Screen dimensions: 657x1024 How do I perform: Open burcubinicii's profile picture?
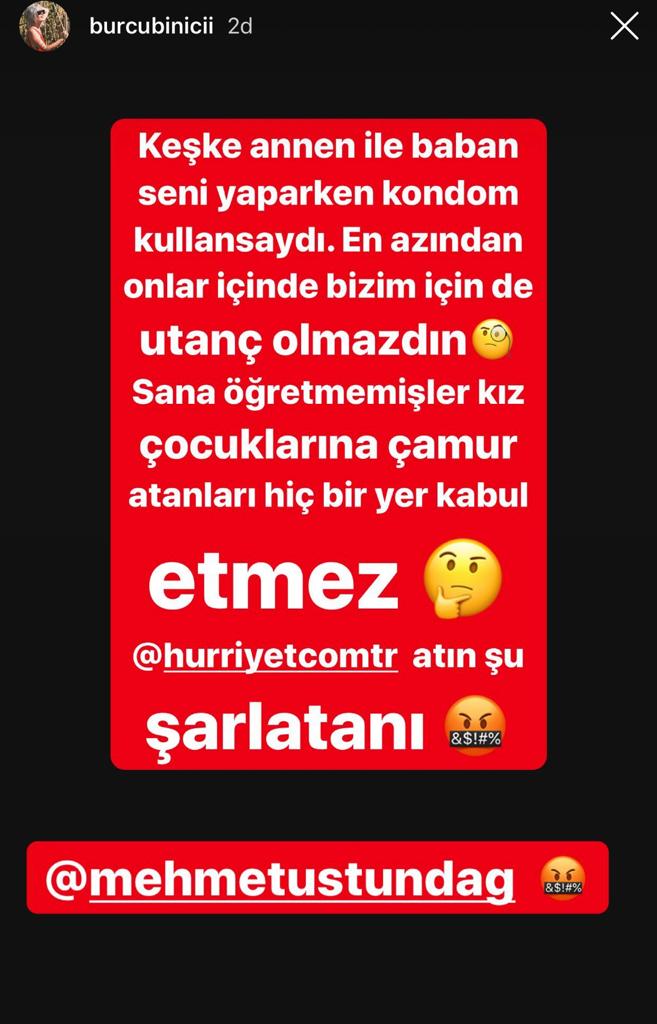[x=45, y=26]
